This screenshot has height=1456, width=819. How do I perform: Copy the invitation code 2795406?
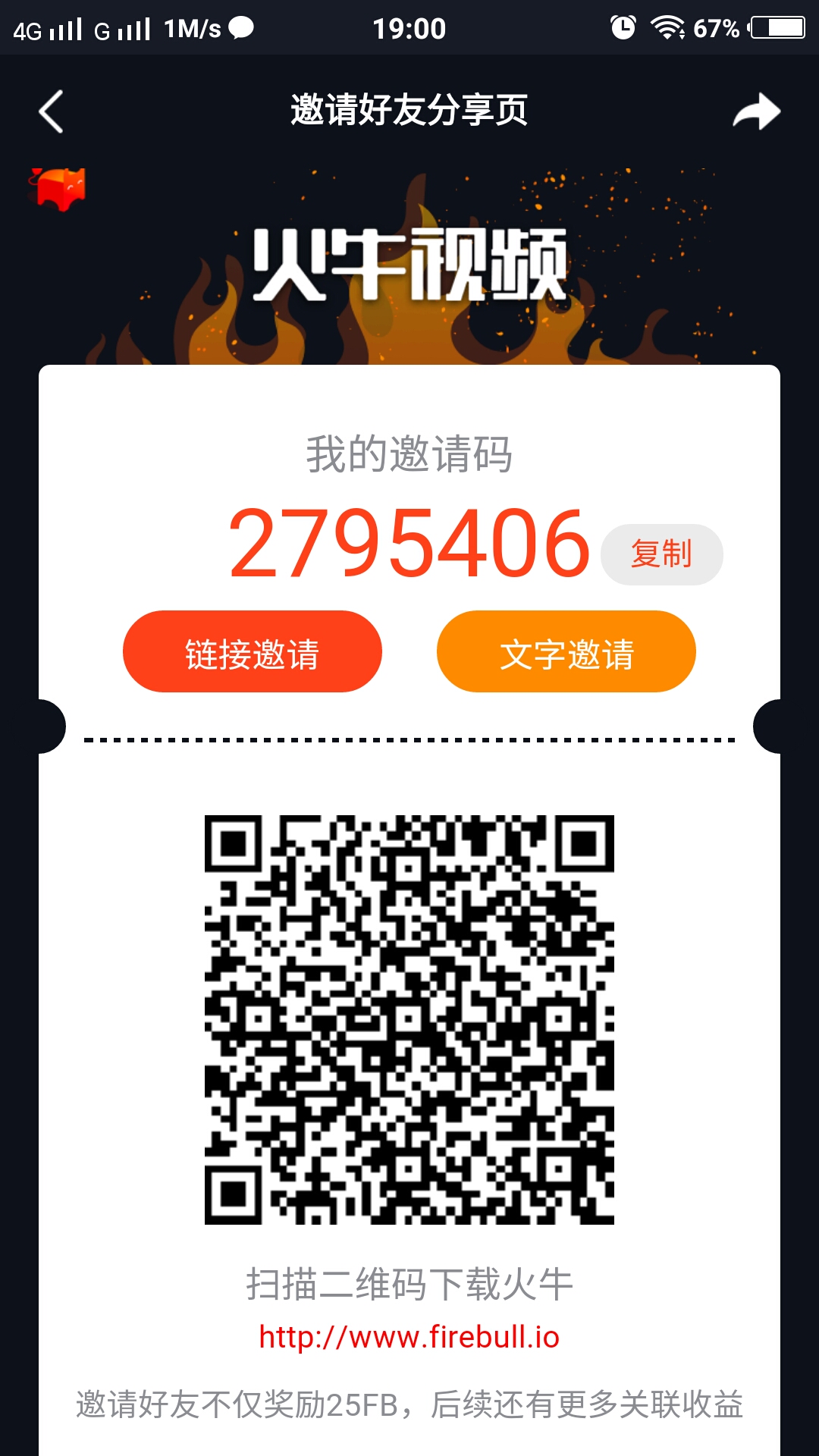661,554
